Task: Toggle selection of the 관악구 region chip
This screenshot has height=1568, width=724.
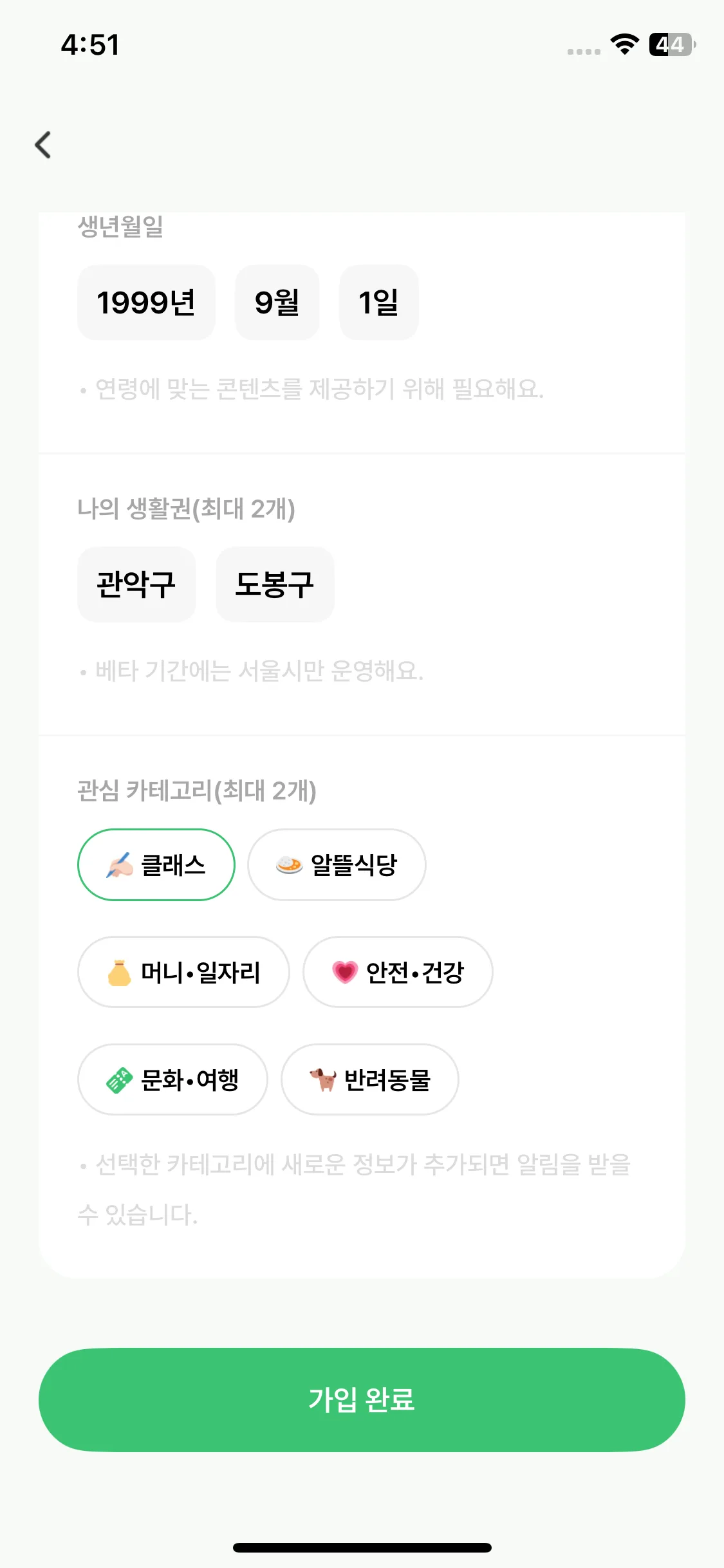Action: (136, 584)
